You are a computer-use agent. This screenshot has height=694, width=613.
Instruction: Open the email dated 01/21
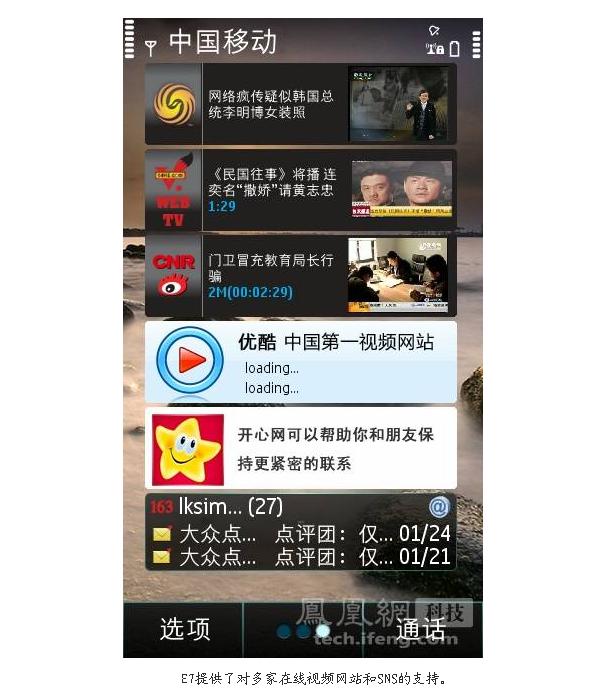click(300, 557)
